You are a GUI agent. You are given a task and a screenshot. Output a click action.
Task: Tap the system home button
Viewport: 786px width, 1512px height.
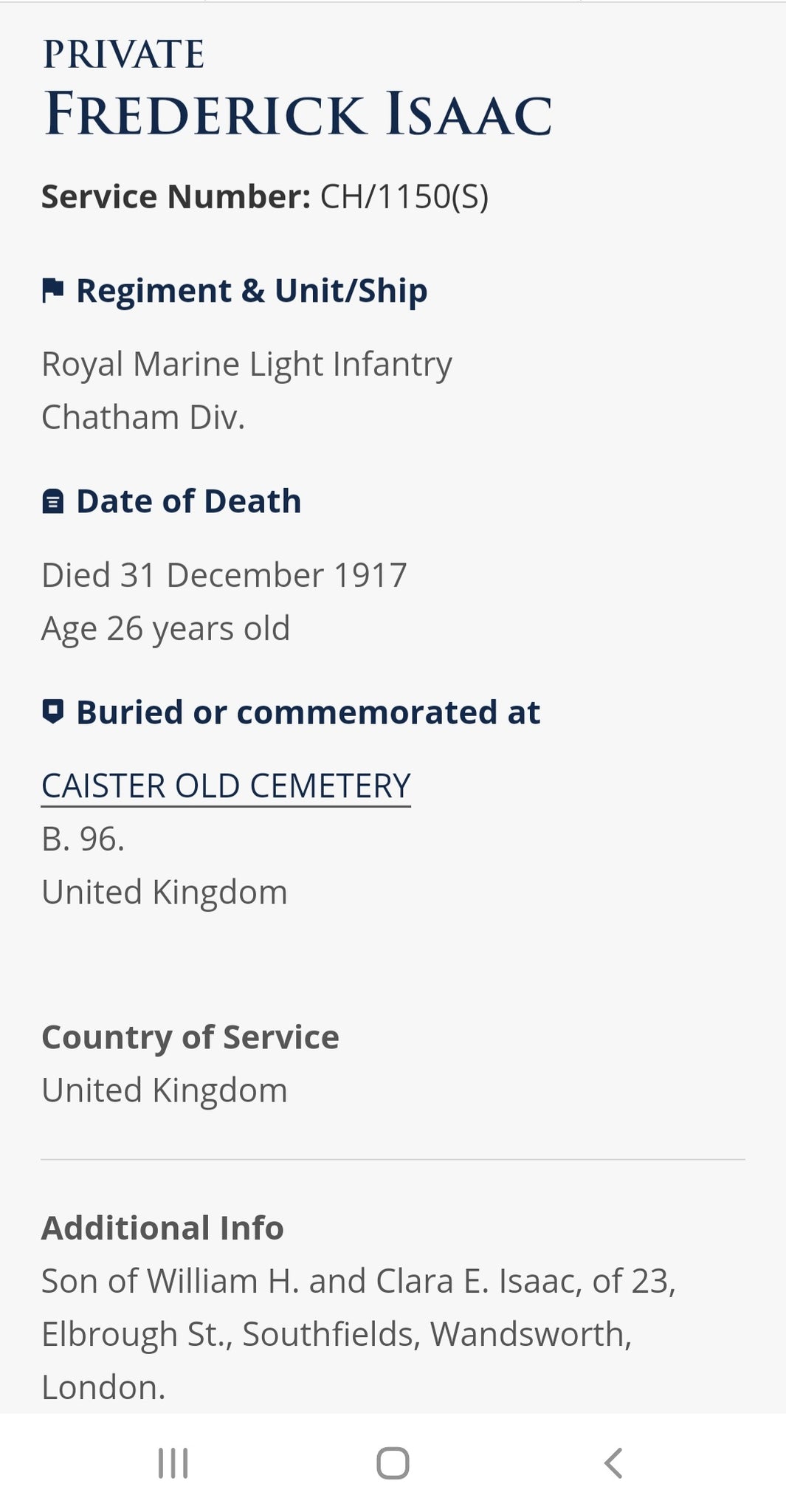coord(393,1463)
